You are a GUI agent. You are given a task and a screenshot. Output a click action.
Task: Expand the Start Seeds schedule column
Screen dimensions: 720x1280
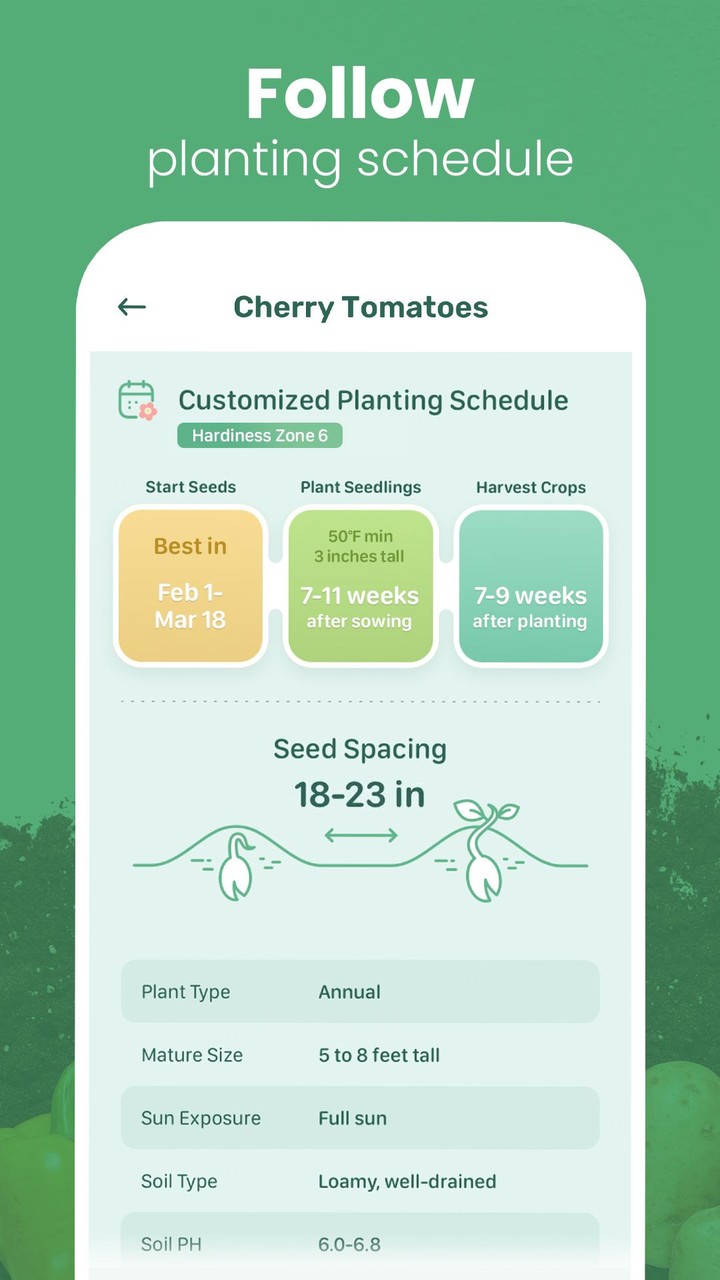point(190,487)
